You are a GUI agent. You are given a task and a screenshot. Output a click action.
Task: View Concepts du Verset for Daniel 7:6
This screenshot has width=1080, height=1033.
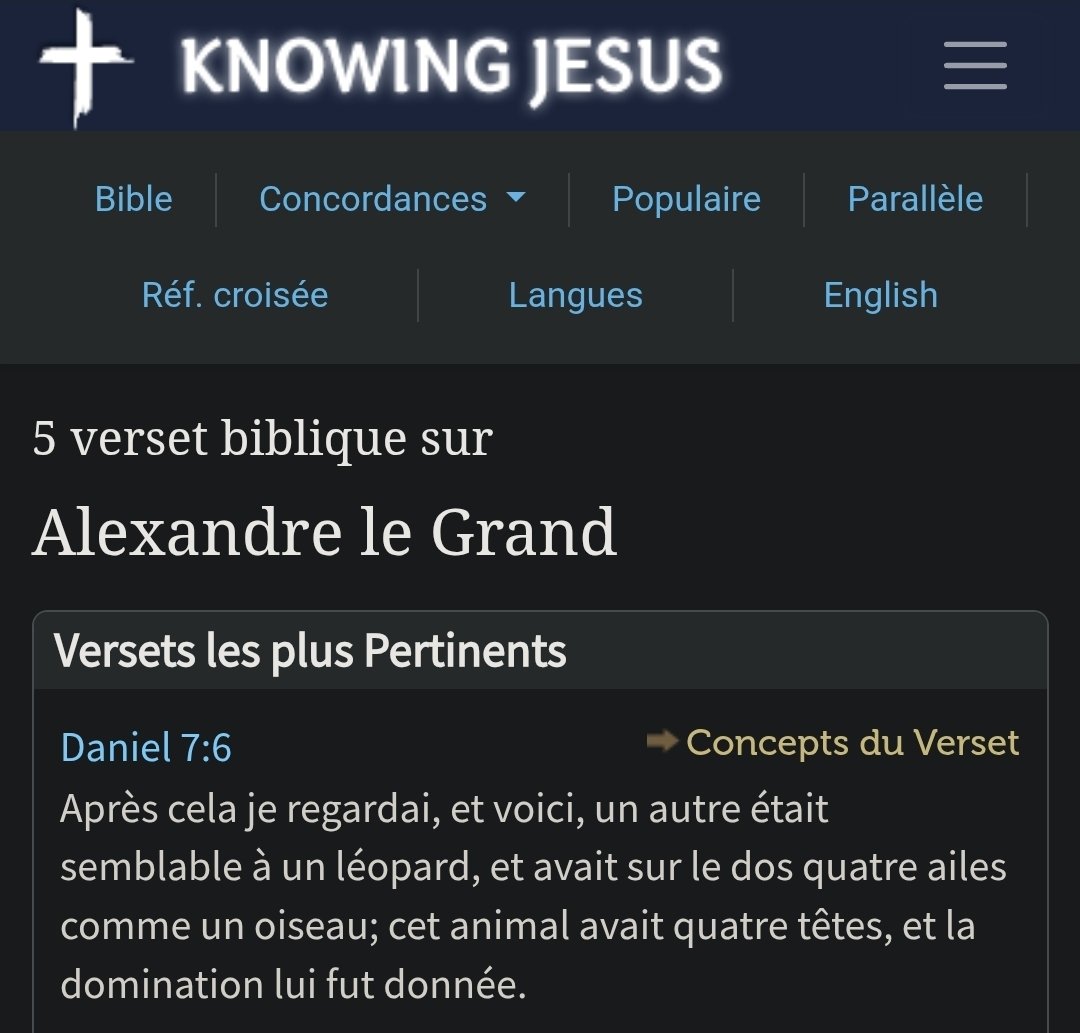[833, 743]
